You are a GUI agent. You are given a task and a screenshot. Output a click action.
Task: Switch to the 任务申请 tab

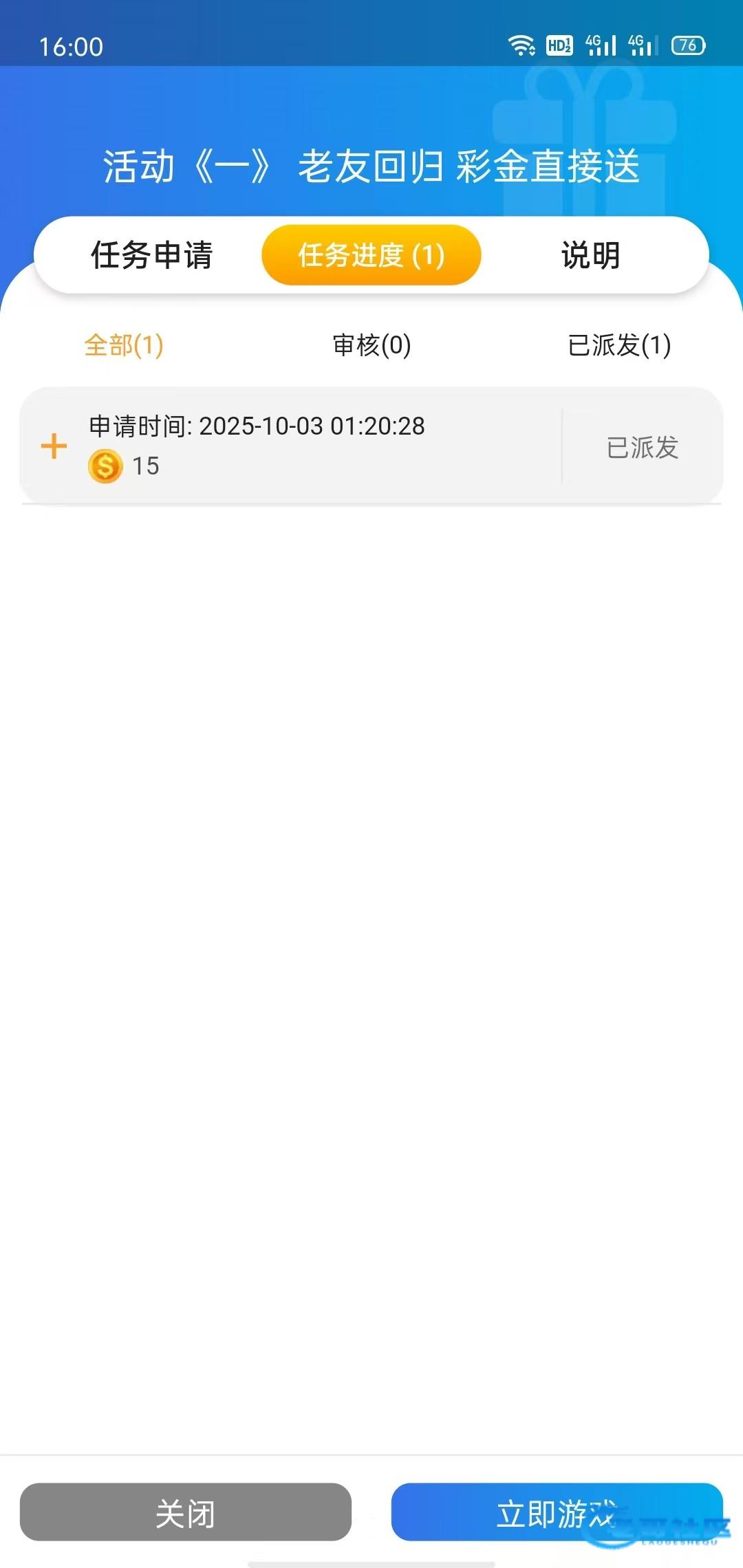pyautogui.click(x=151, y=255)
